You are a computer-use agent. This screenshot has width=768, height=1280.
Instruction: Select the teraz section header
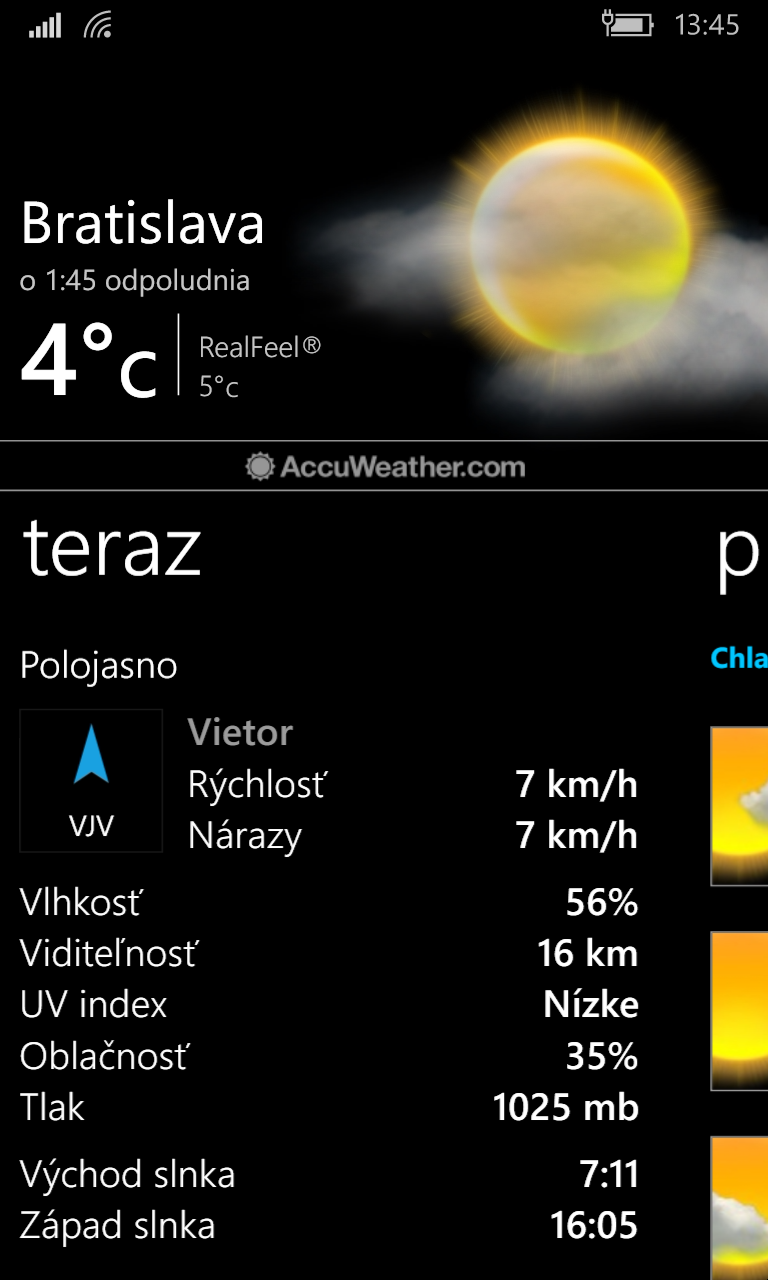click(112, 548)
